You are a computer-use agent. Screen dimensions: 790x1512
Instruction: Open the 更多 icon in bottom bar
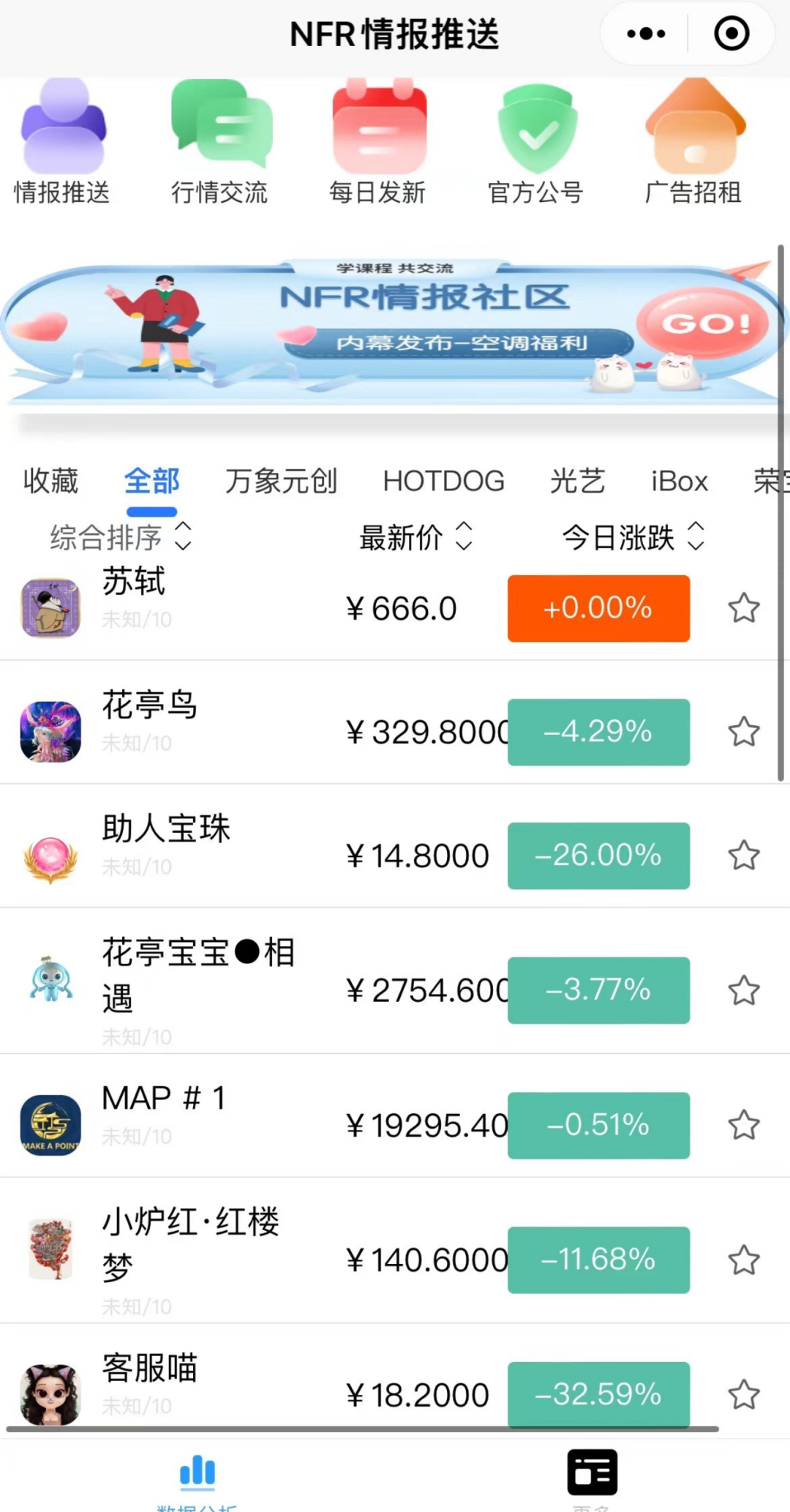click(592, 1473)
